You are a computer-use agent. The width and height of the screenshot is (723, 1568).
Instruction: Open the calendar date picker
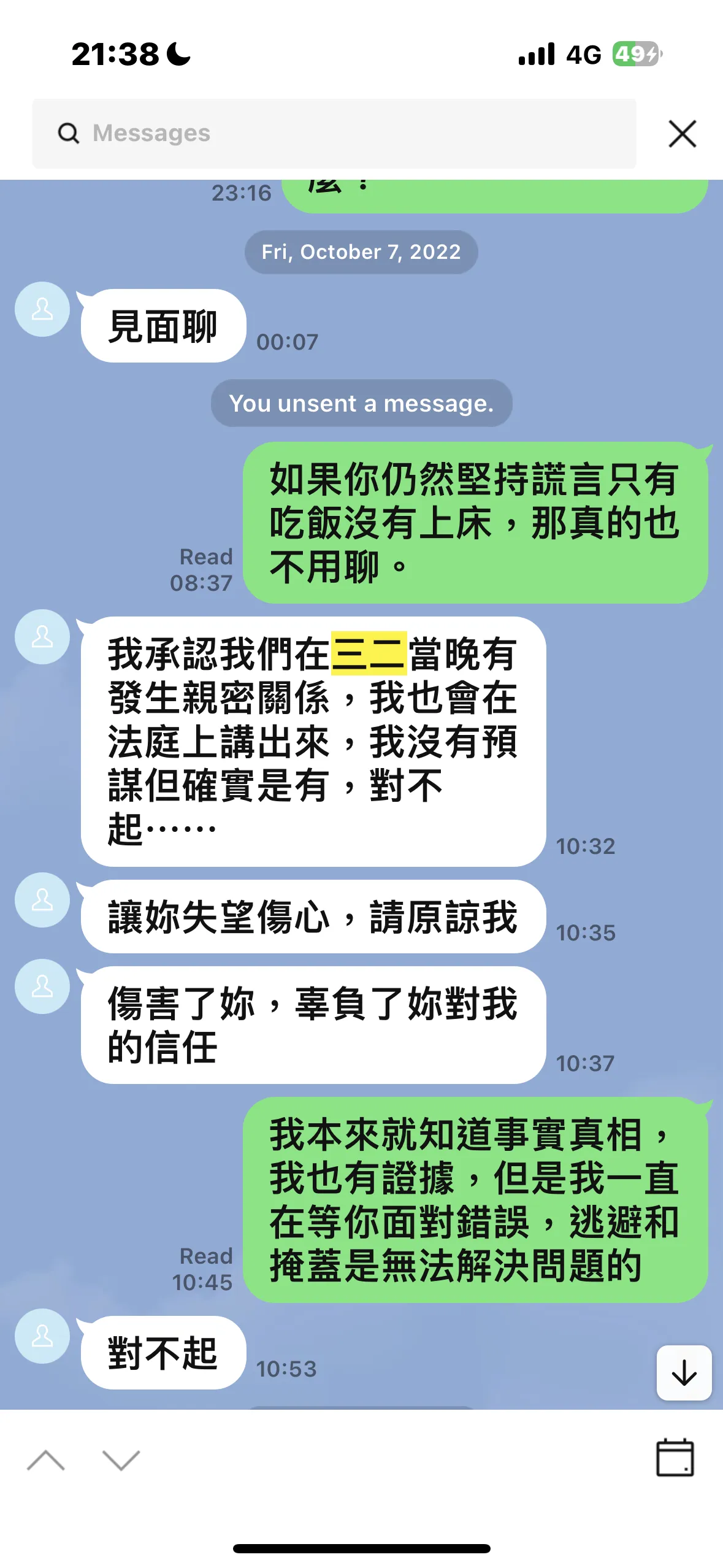(675, 1457)
